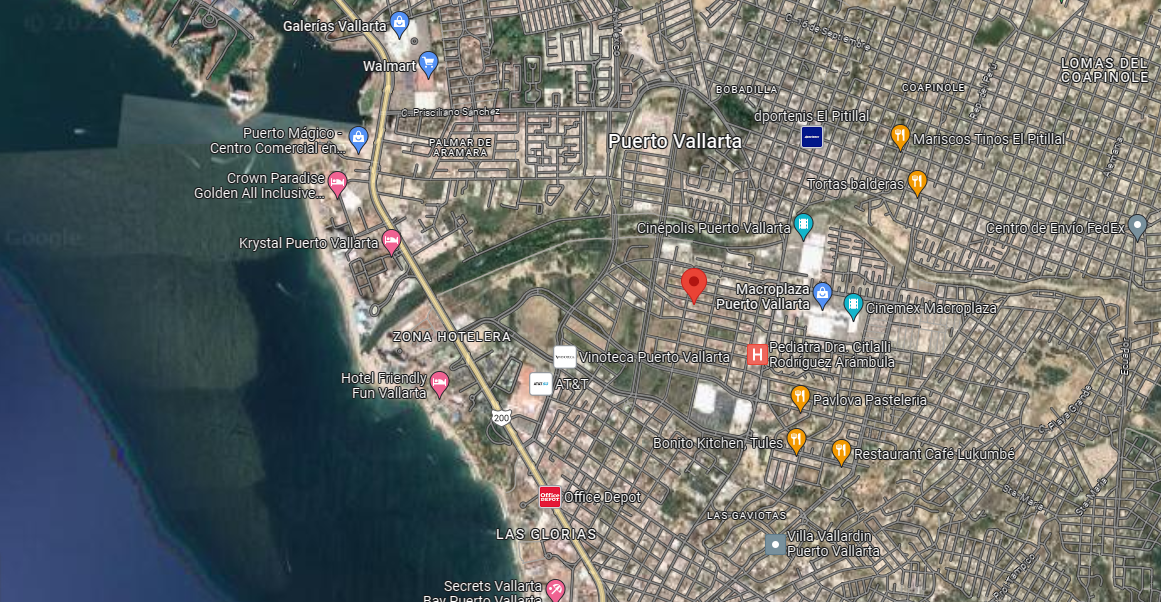This screenshot has width=1161, height=602.
Task: Tap the Pavlova Pasteleria restaurant pin
Action: coord(800,398)
